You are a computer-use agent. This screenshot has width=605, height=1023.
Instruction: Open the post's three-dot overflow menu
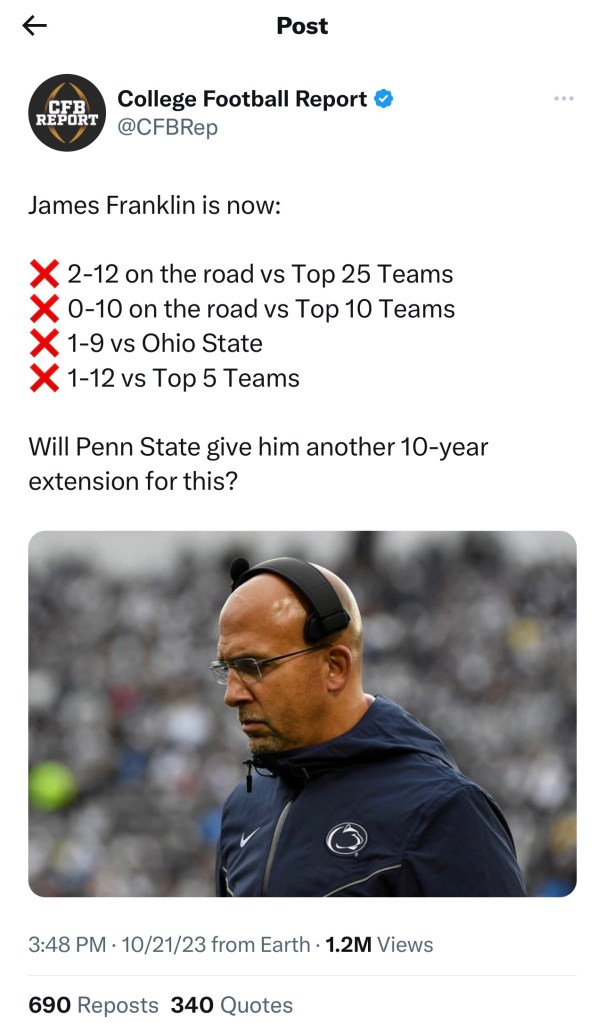click(563, 98)
